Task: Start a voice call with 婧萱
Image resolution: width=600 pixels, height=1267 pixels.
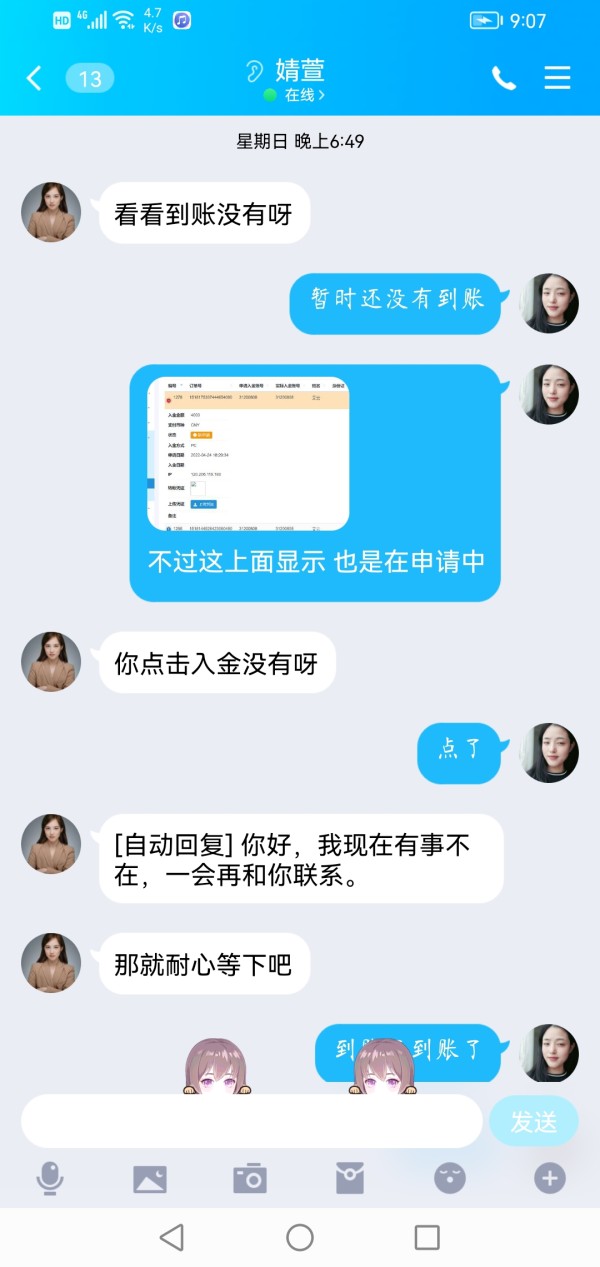Action: tap(504, 78)
